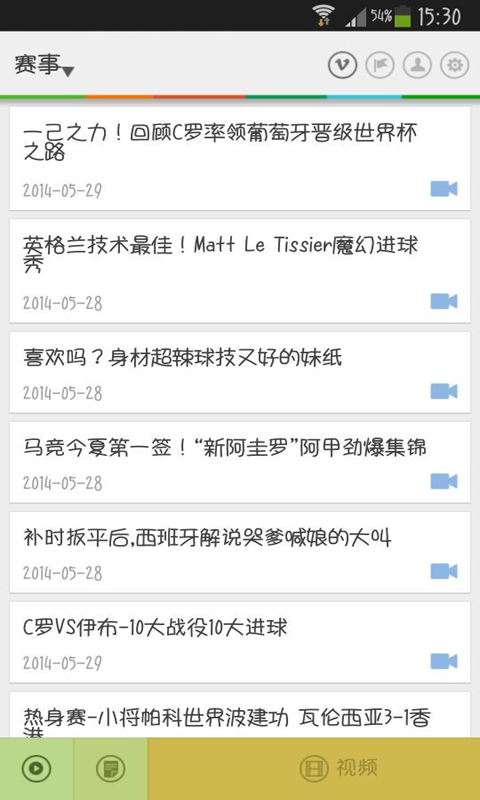Tap the circled V icon

(x=342, y=65)
